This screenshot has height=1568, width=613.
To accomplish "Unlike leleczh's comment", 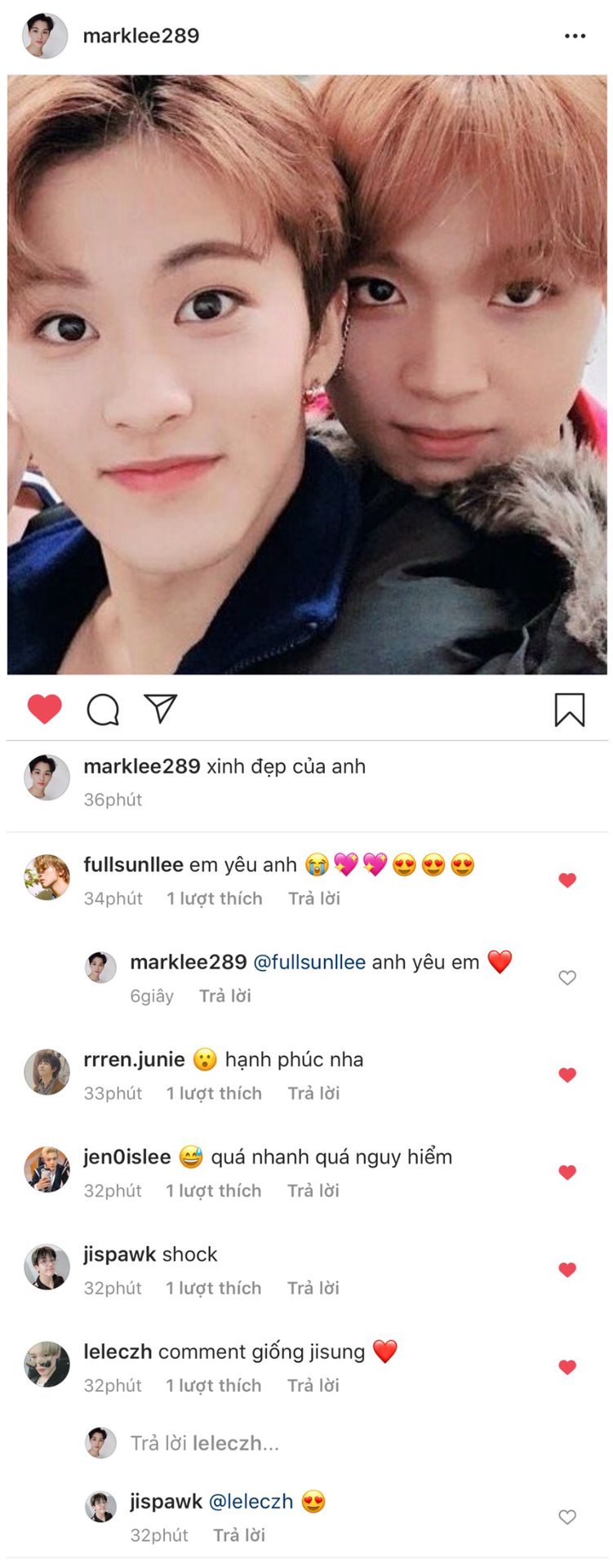I will 567,1367.
